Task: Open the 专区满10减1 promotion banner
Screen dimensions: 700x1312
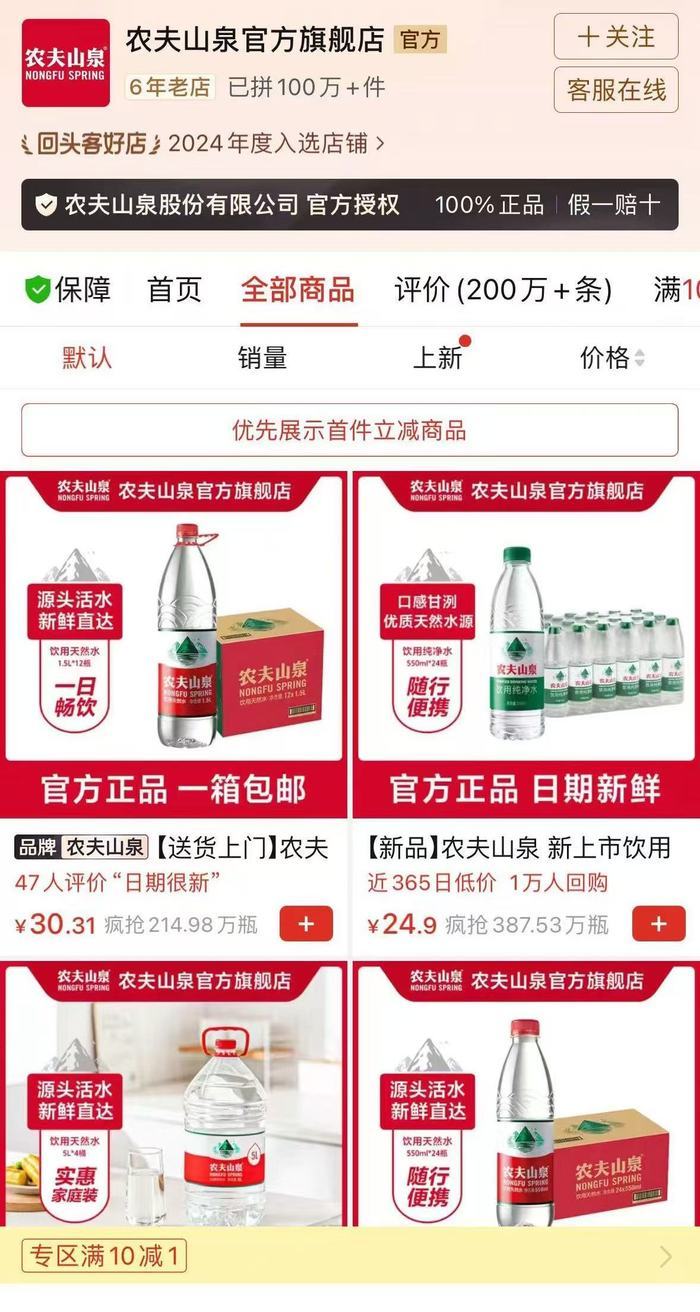Action: [350, 1256]
